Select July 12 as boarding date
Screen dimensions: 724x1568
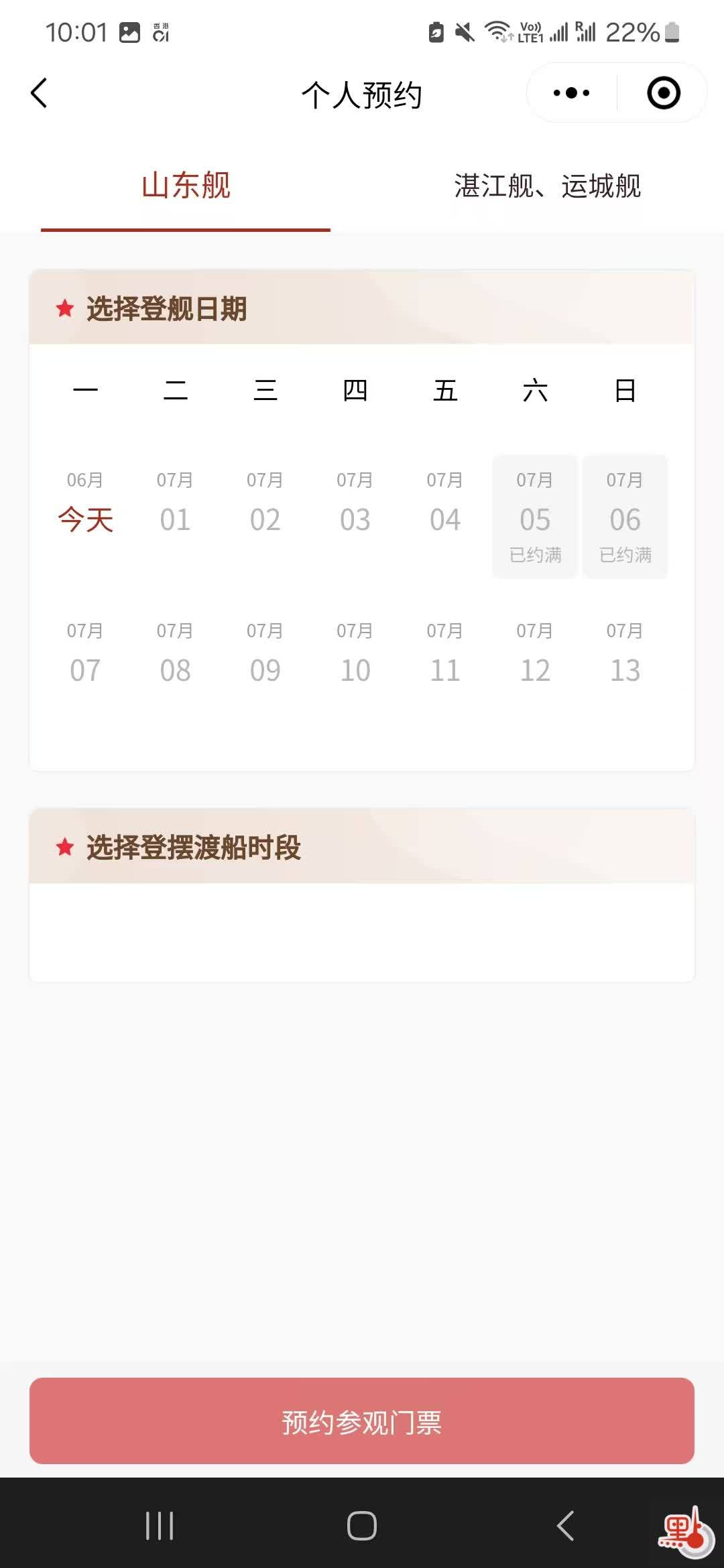click(x=535, y=660)
